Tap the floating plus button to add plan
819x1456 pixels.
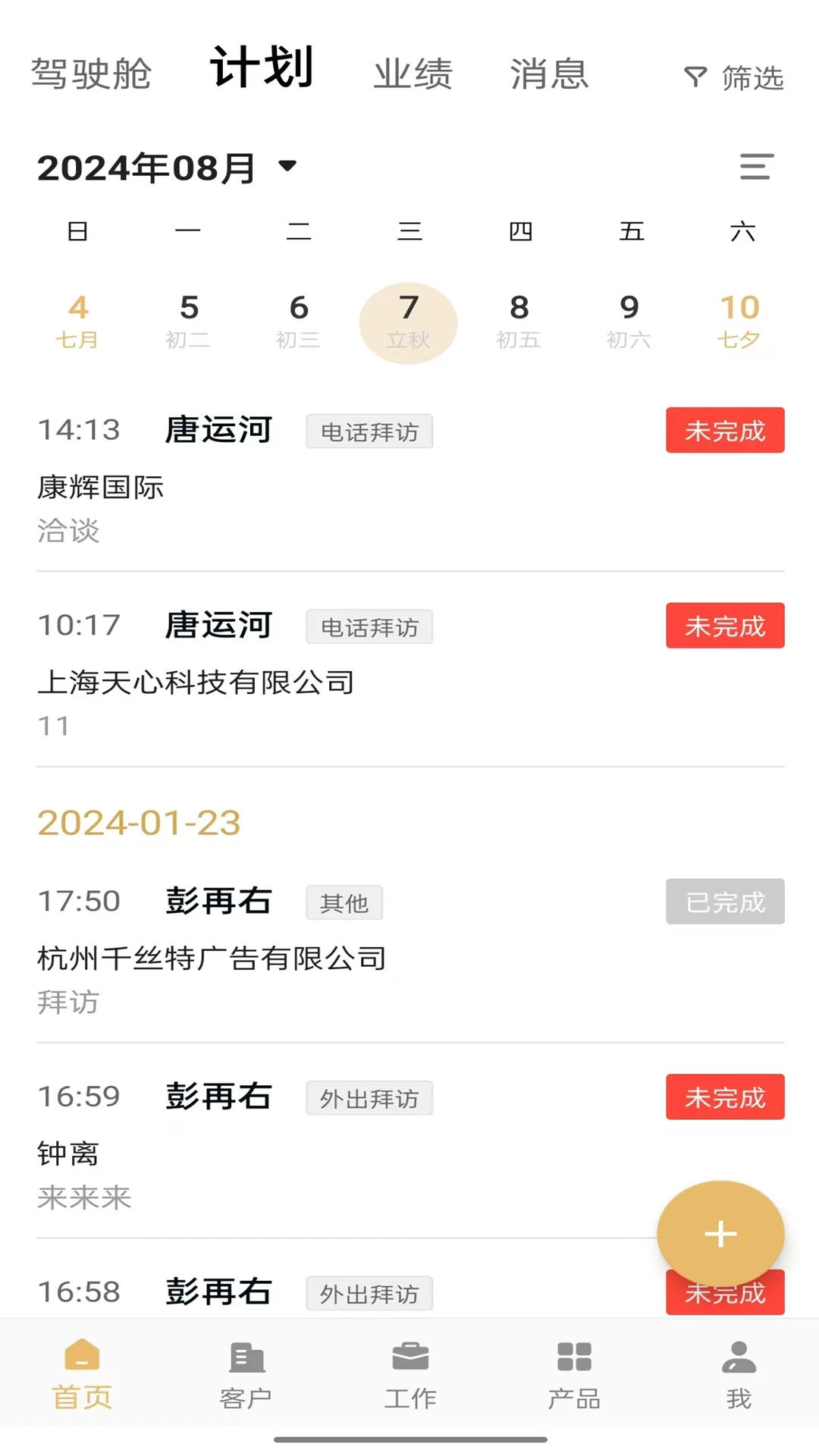coord(719,1234)
